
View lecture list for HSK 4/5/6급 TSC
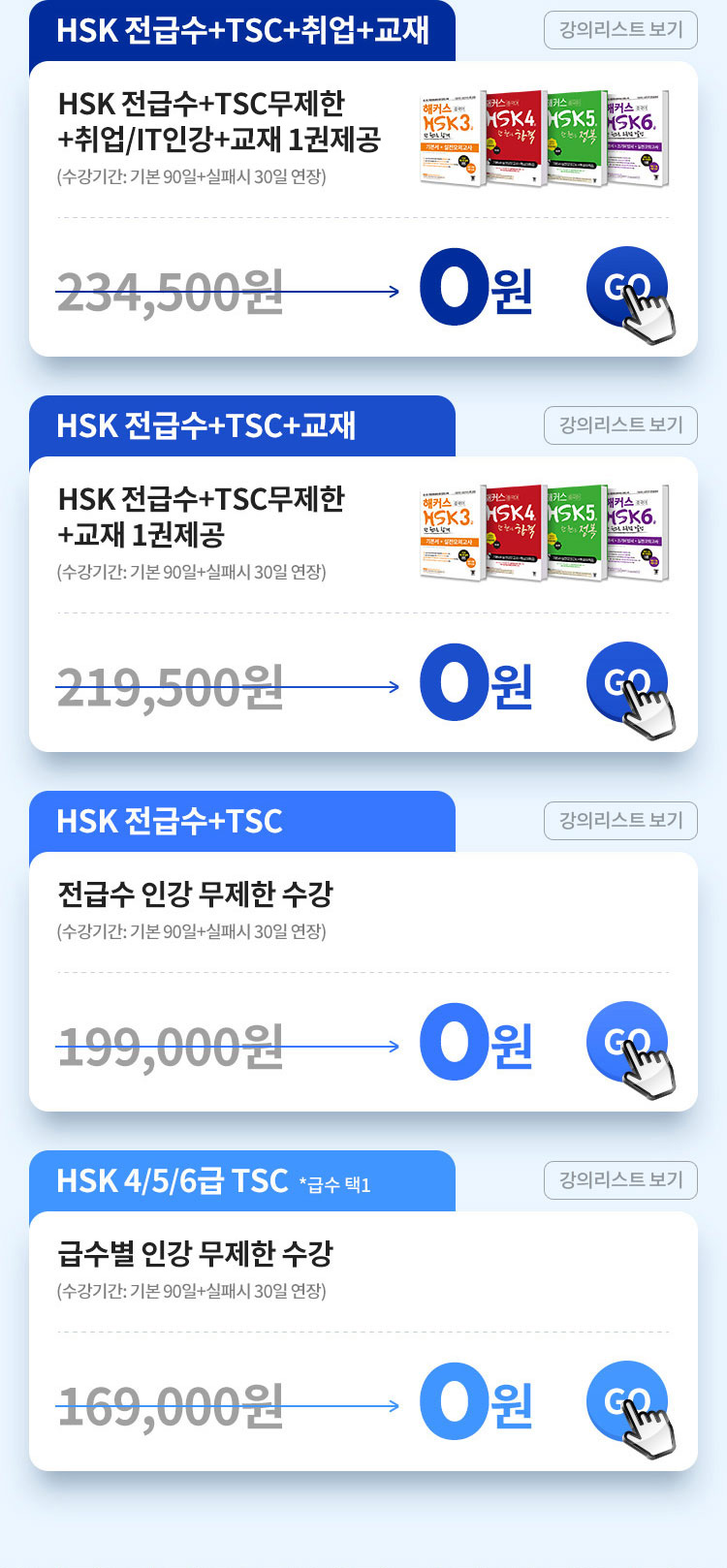[x=620, y=1180]
